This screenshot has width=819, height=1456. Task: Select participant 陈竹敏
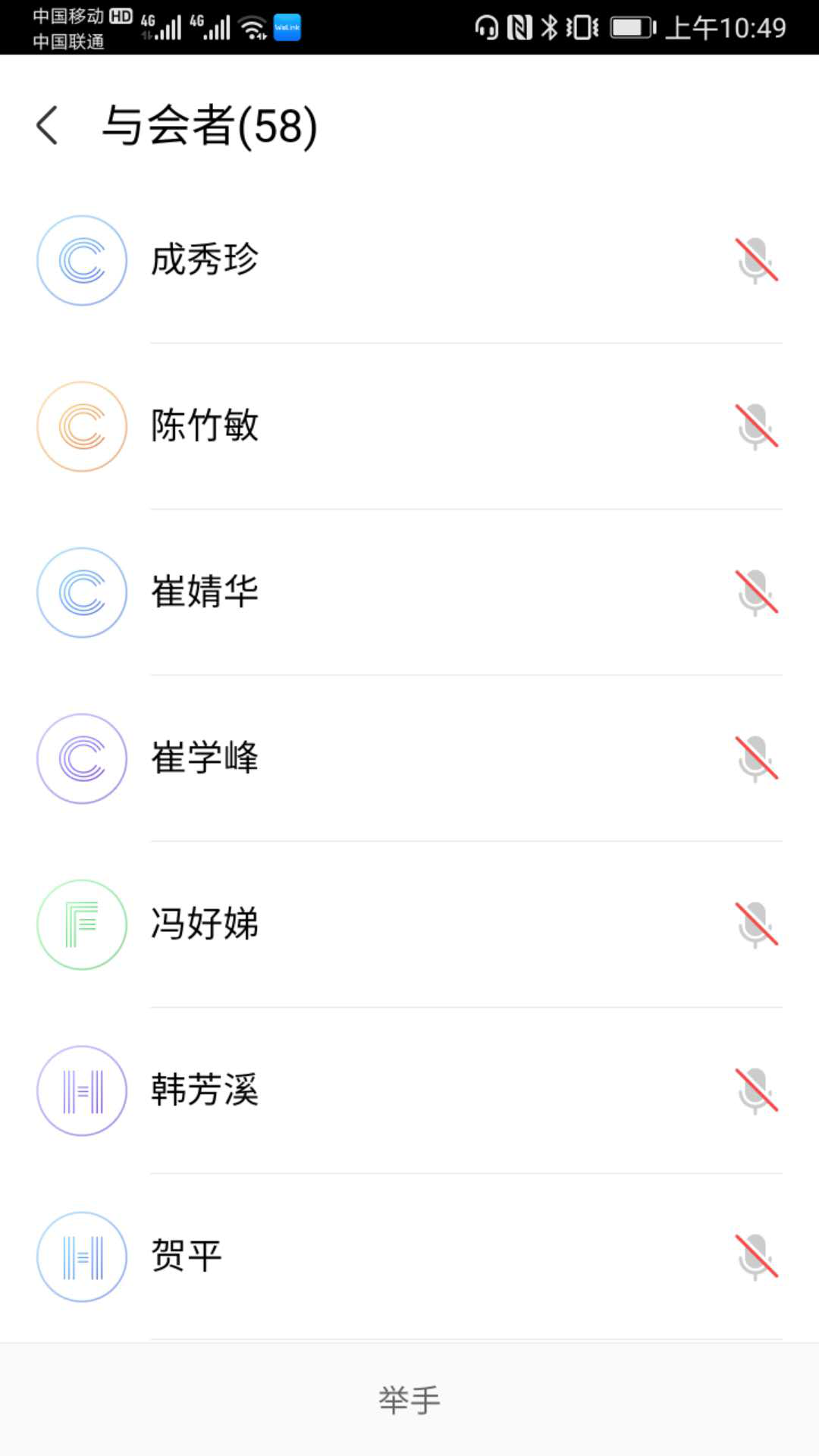pyautogui.click(x=205, y=426)
